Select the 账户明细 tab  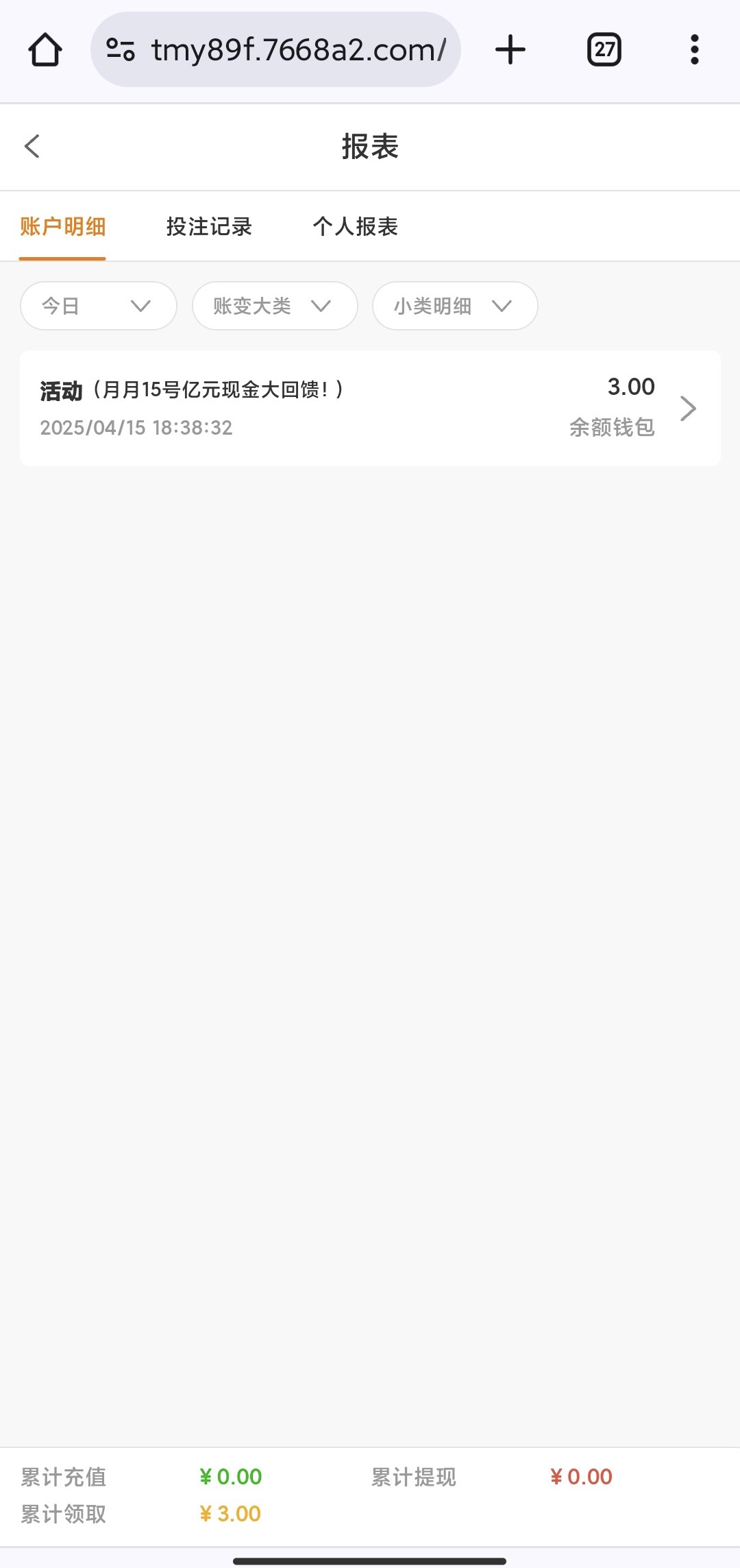coord(62,226)
